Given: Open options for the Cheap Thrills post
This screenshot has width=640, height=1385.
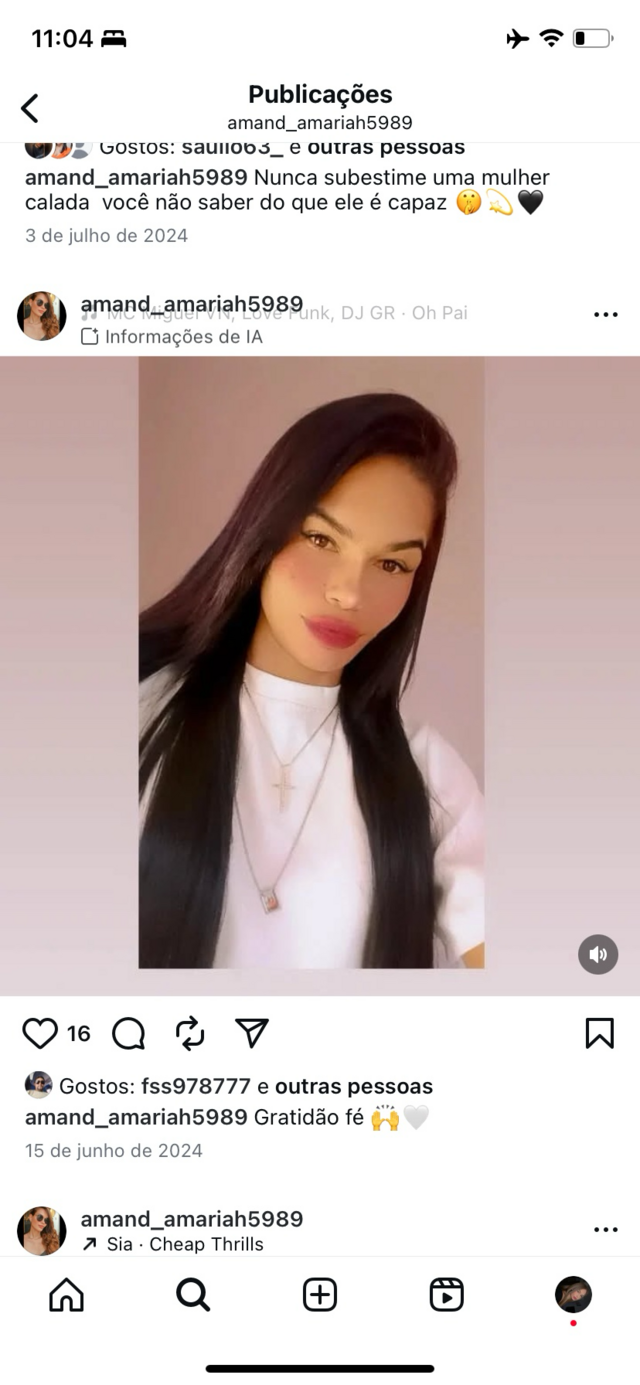Looking at the screenshot, I should click(x=605, y=1230).
